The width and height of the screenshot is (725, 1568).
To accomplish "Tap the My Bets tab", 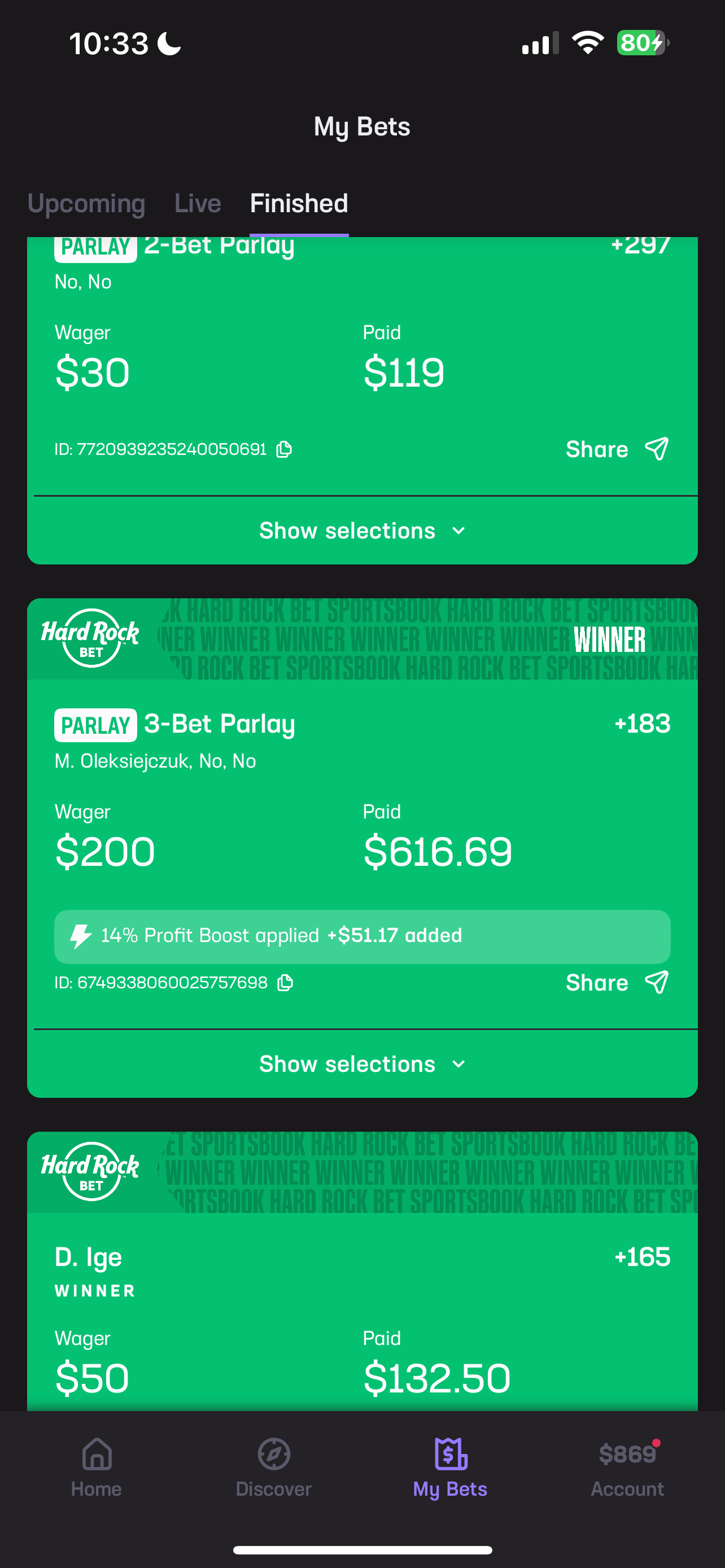I will (451, 1467).
